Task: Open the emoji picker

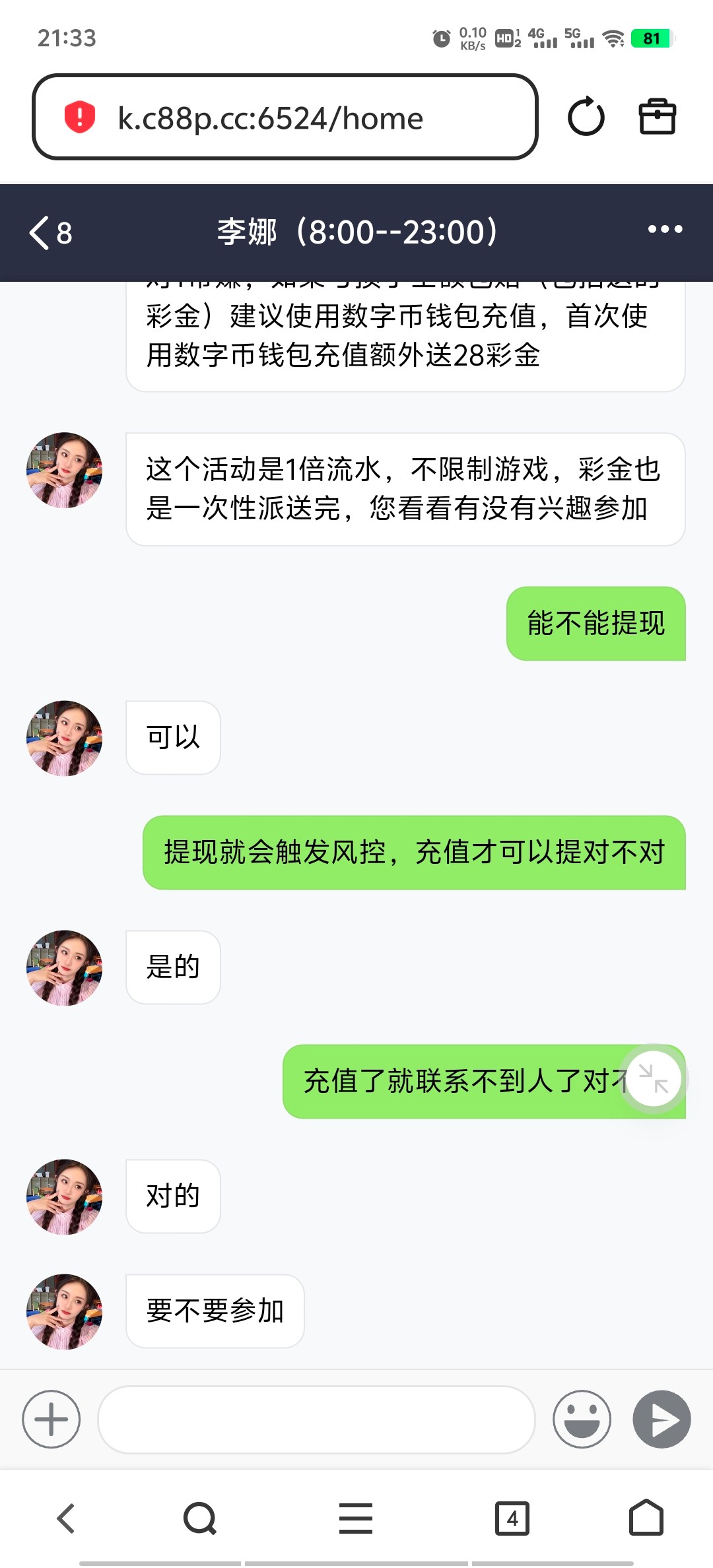Action: point(582,1419)
